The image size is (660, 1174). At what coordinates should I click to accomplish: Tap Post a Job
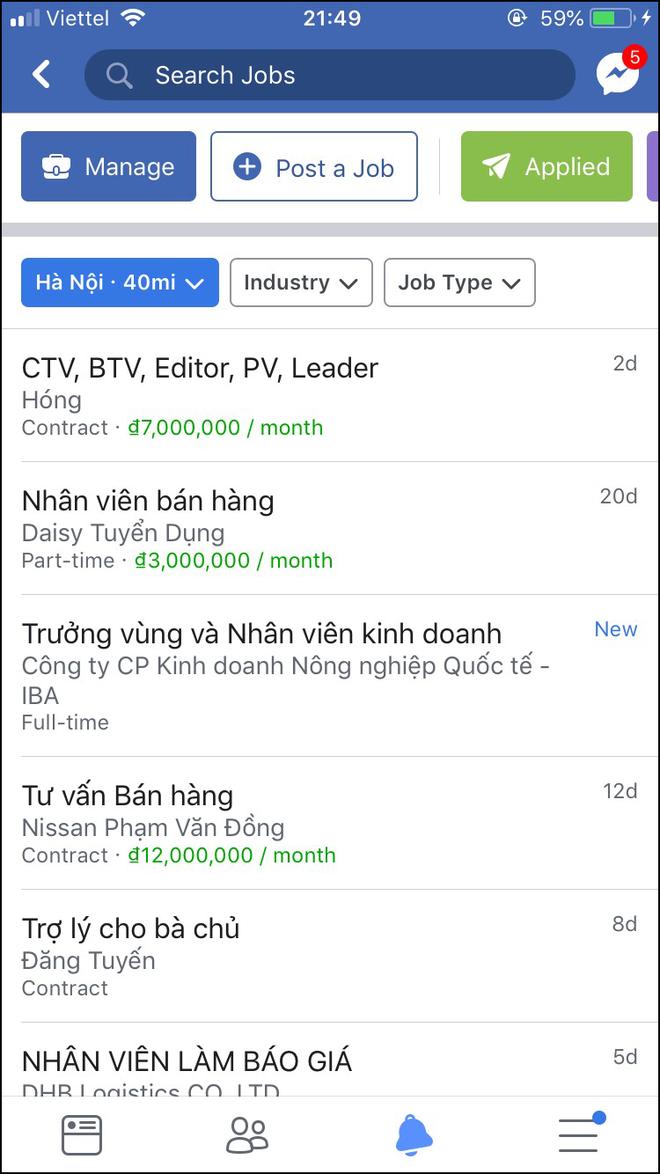coord(314,167)
